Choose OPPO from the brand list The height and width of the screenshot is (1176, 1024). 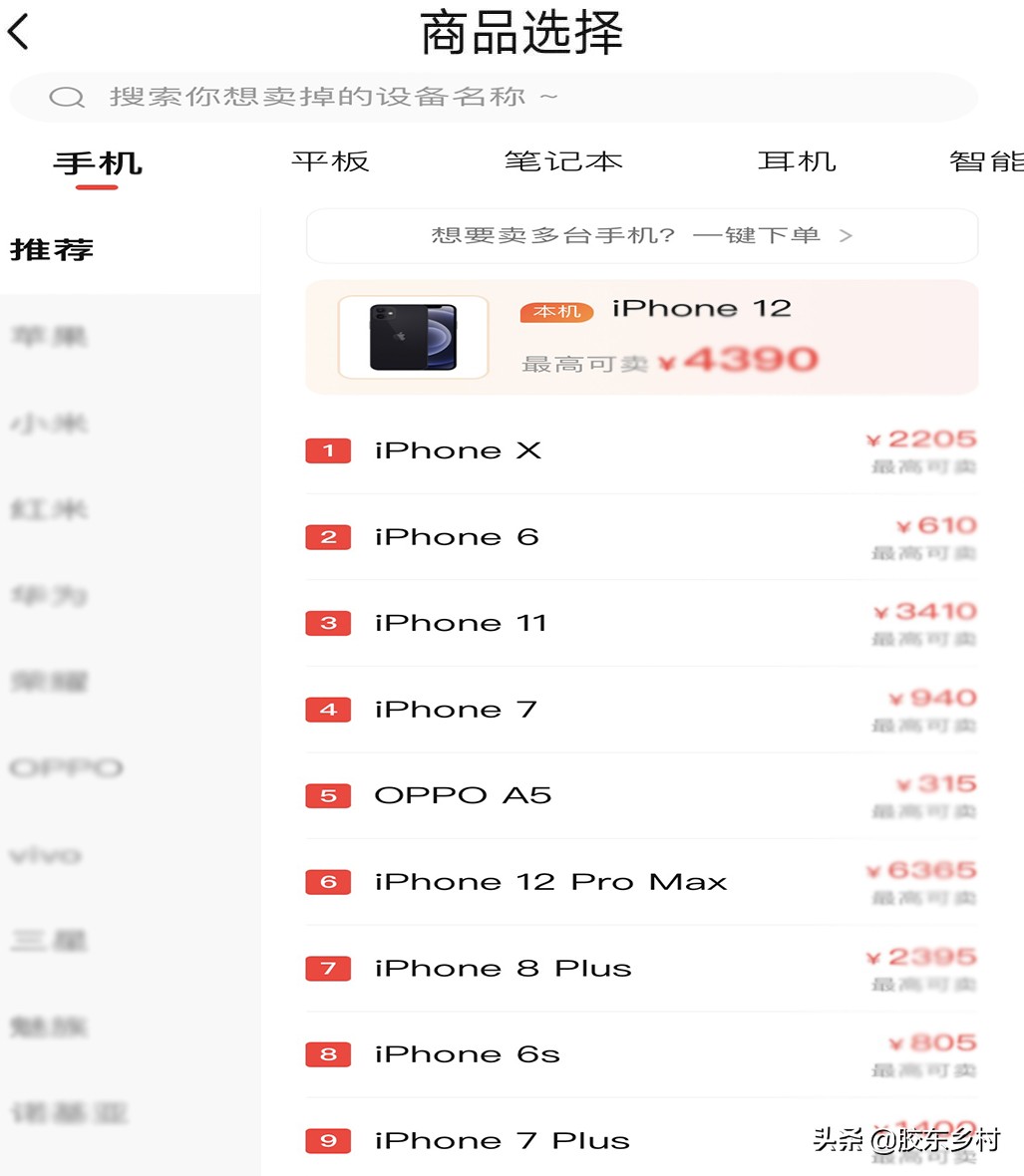point(66,767)
